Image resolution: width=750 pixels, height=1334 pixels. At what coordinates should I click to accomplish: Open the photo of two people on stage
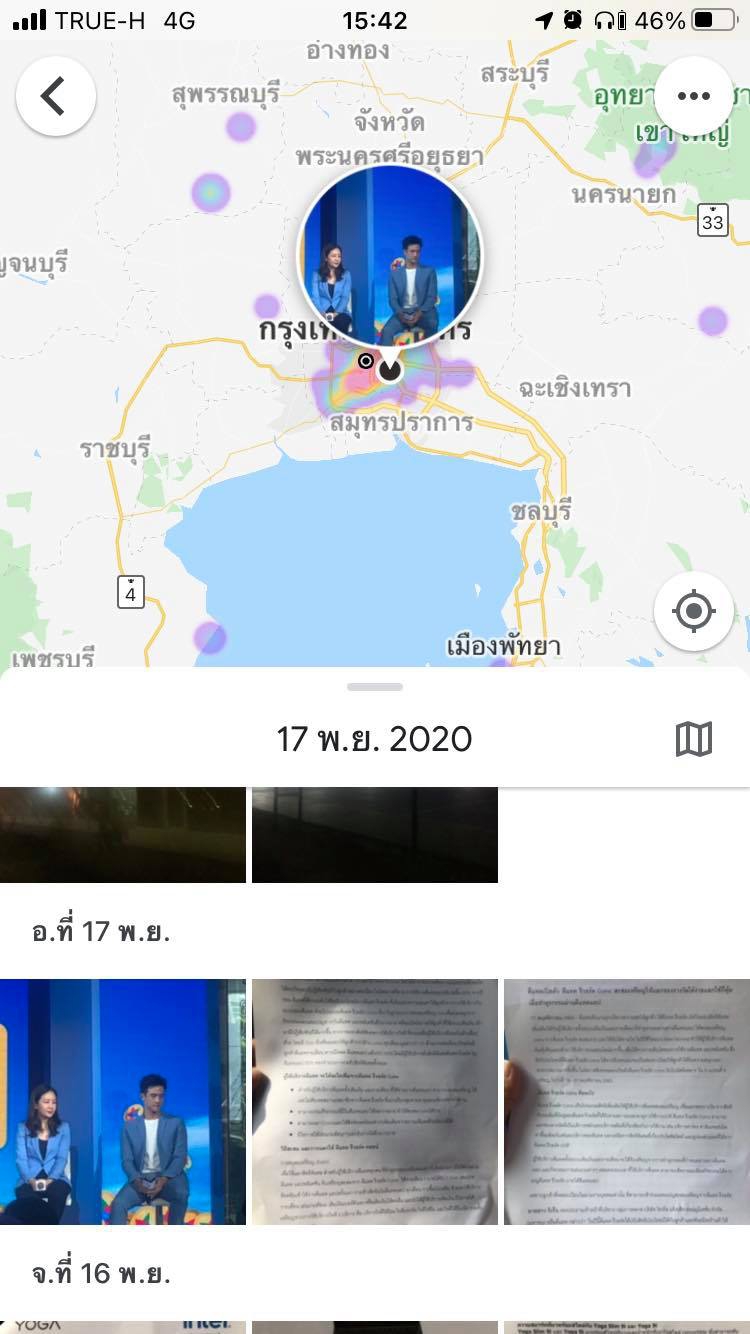click(123, 1101)
